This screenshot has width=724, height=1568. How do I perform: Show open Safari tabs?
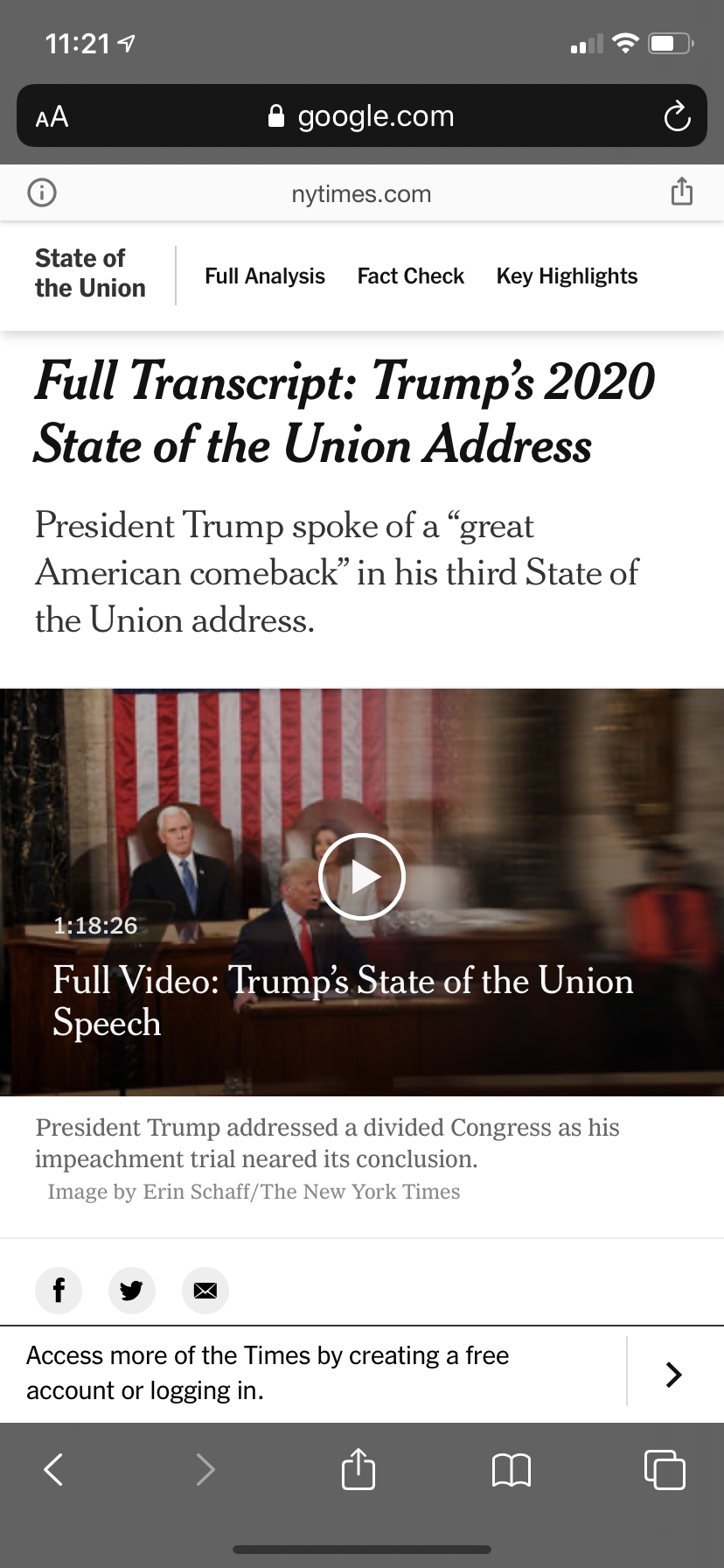click(665, 1469)
